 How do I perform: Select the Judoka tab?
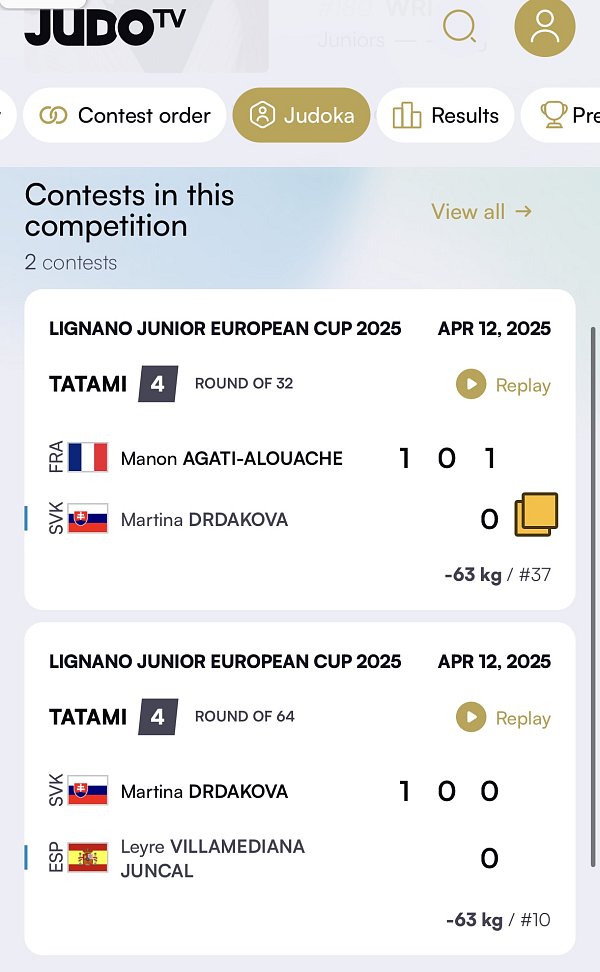302,115
